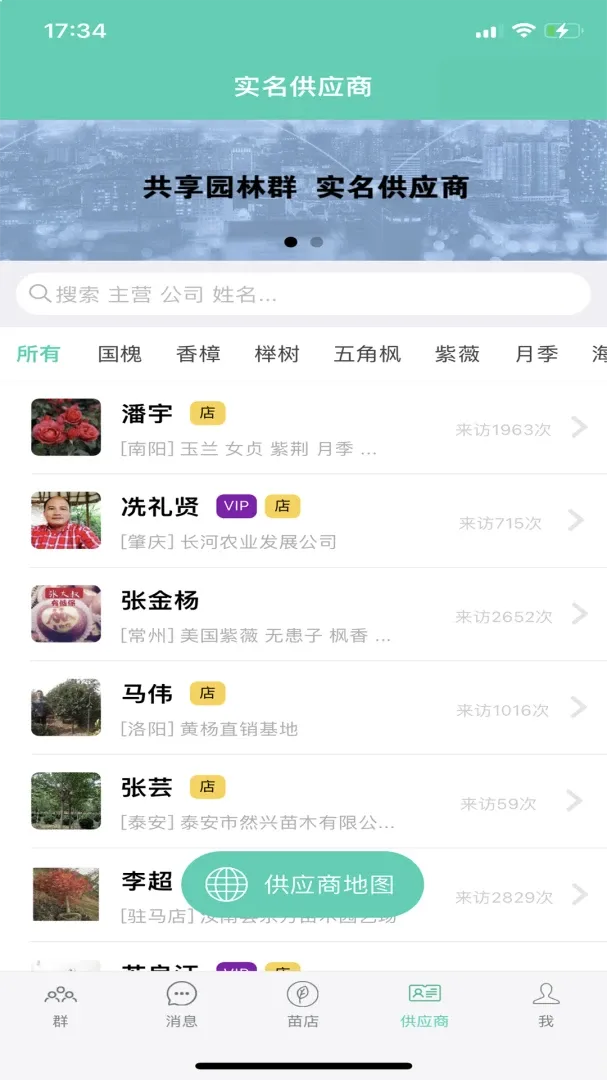Open supplier 马伟's listing
Viewport: 607px width, 1080px height.
pos(303,707)
